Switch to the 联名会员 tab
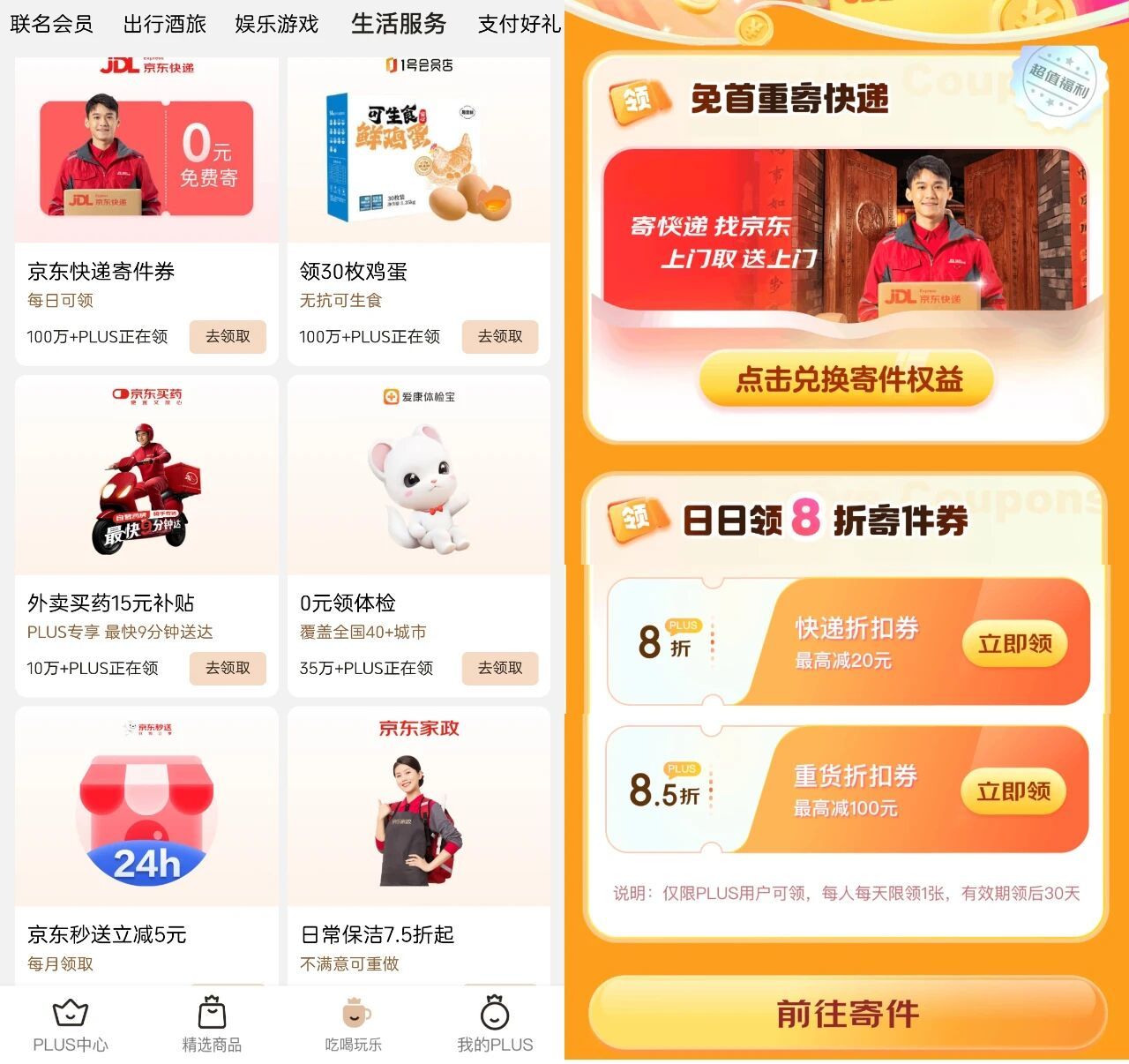Image resolution: width=1129 pixels, height=1064 pixels. click(51, 24)
